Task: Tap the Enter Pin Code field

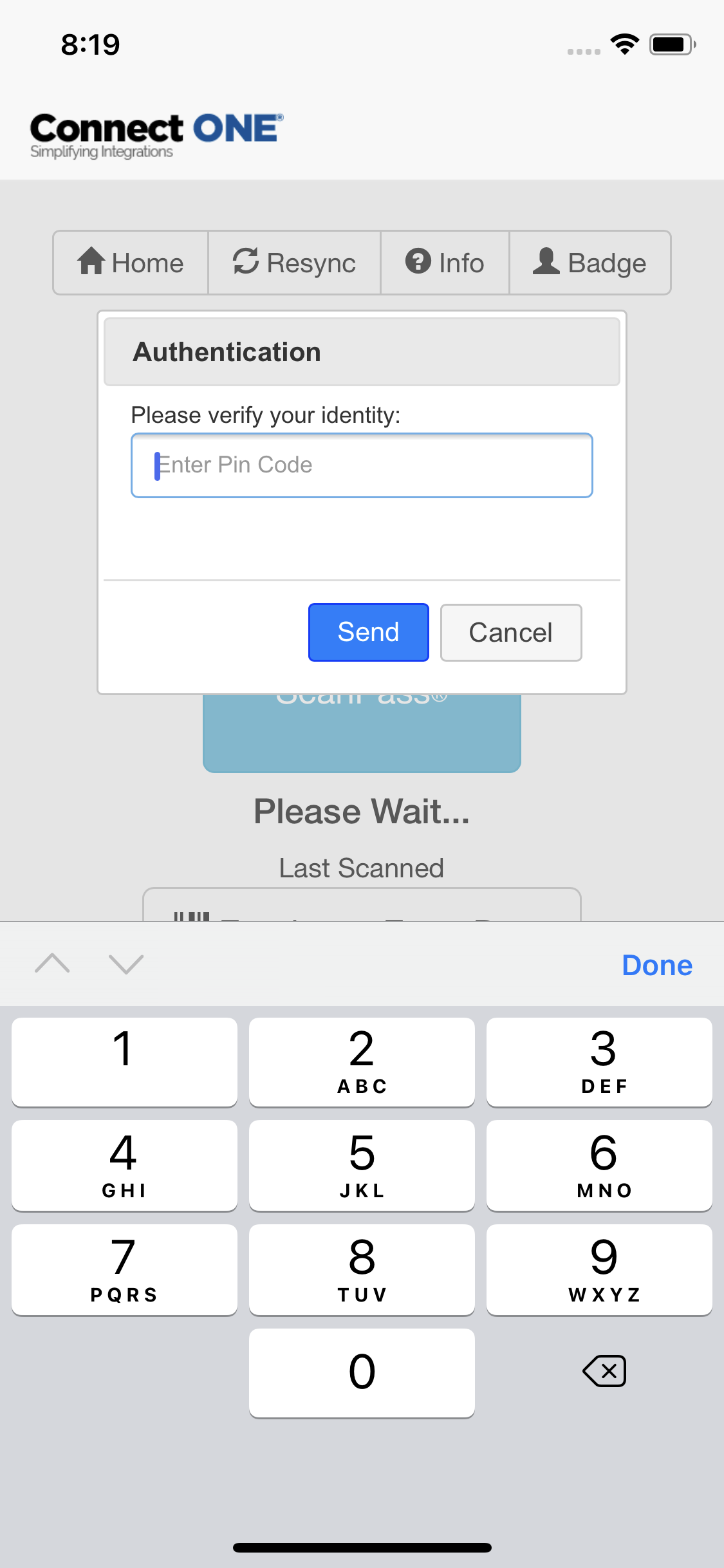Action: (362, 465)
